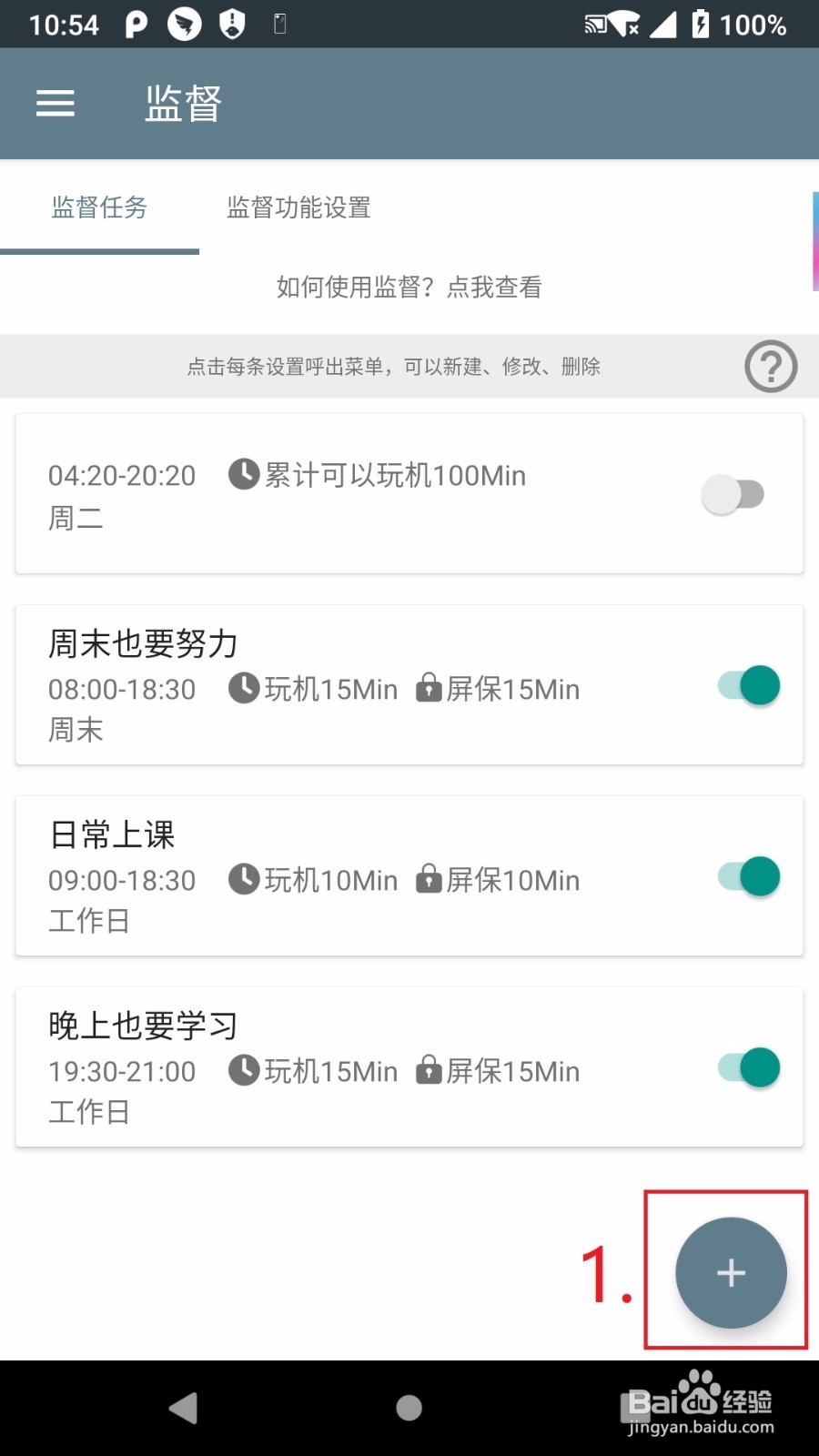Toggle the 晚上也要学习 task switch
819x1456 pixels.
coord(748,1067)
